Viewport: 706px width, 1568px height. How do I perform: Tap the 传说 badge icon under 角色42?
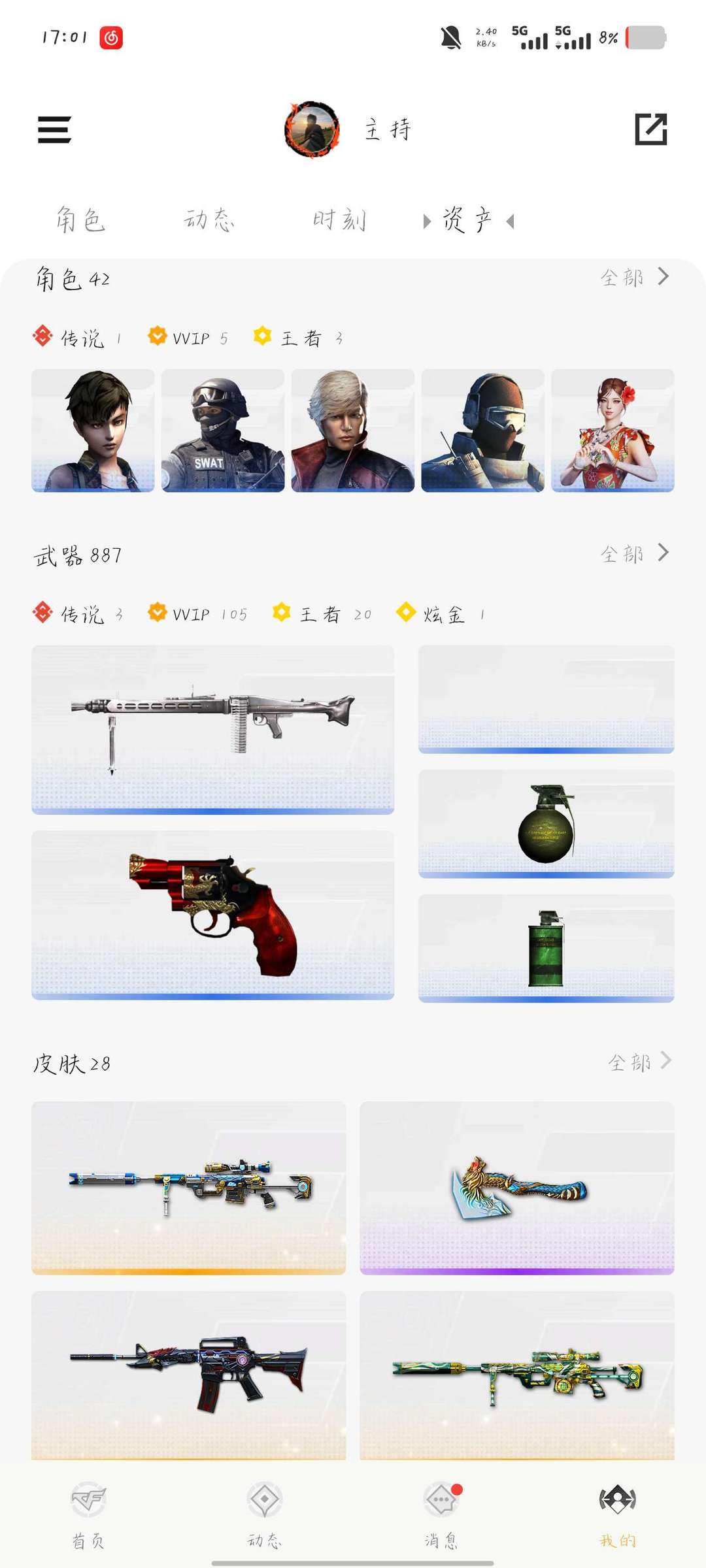pyautogui.click(x=43, y=337)
